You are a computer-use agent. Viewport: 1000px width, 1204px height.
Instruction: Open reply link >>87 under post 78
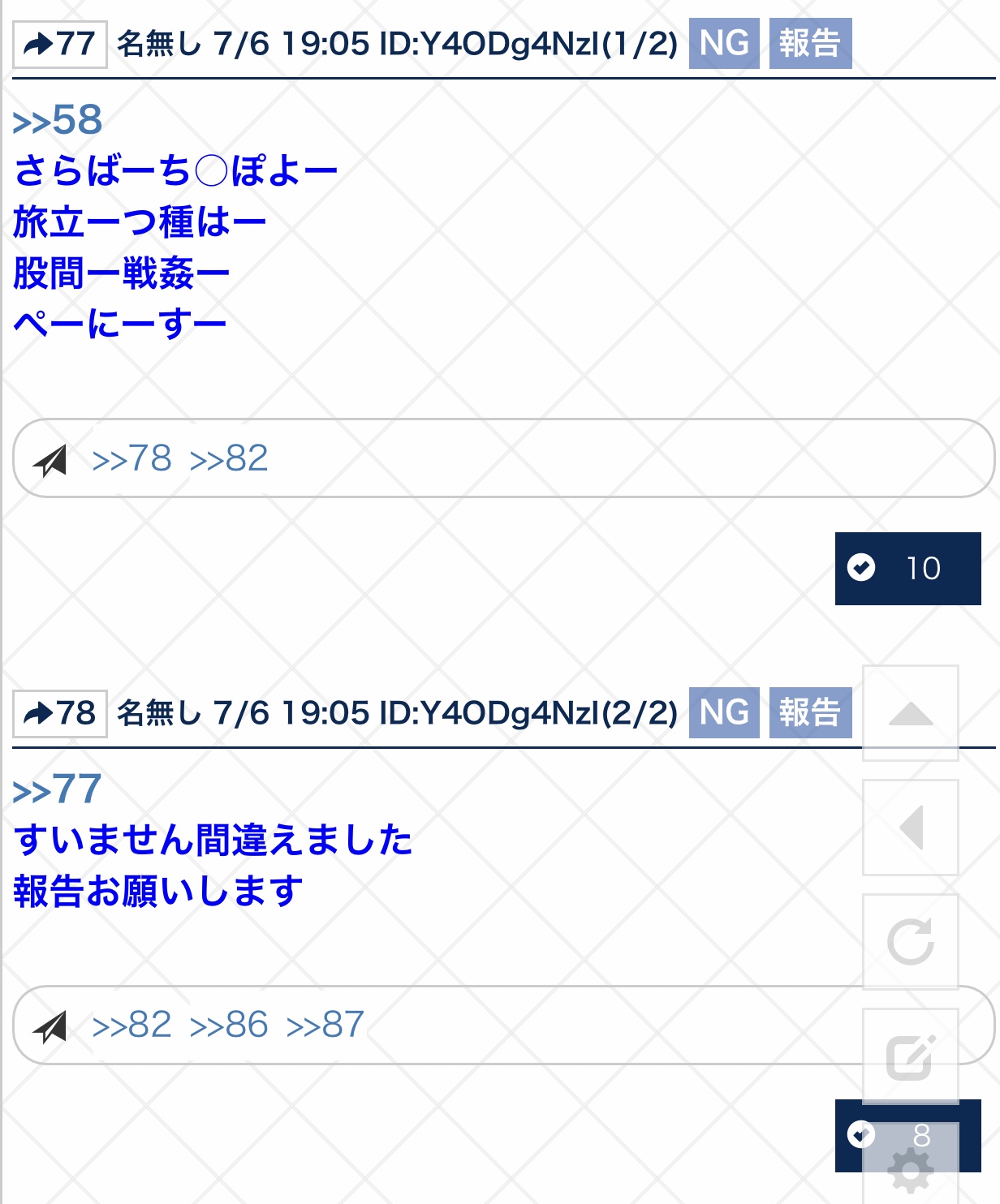pos(325,1025)
